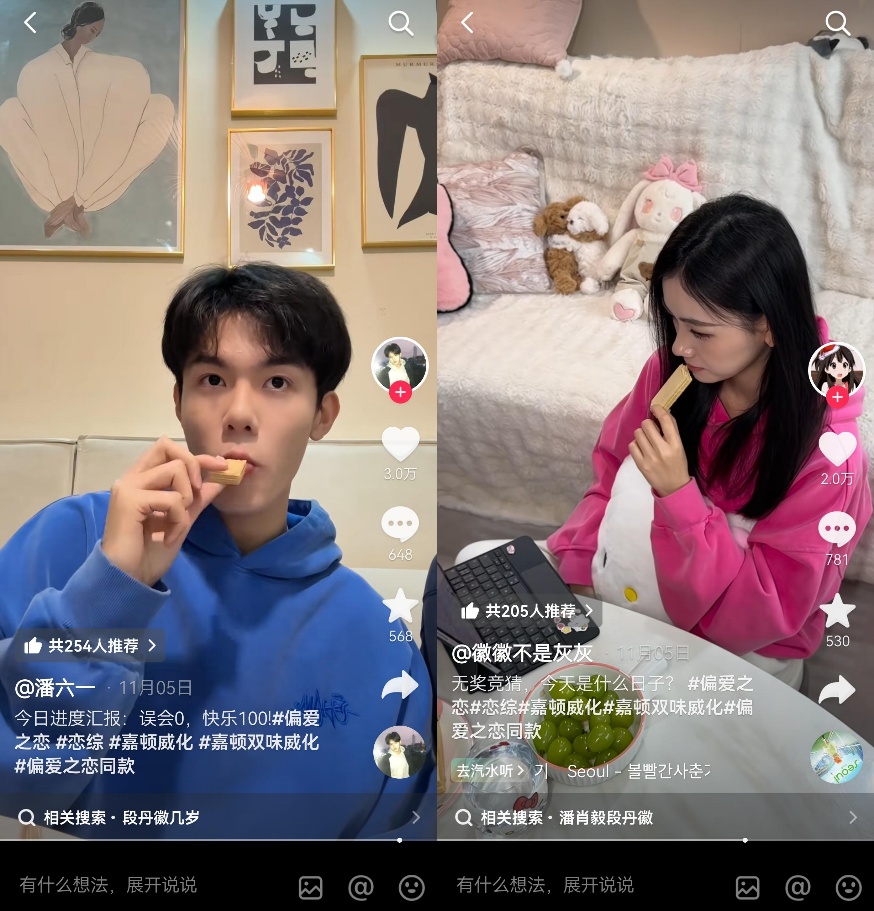Screen dimensions: 874x911
Task: Share 潘六一's video
Action: (x=400, y=685)
